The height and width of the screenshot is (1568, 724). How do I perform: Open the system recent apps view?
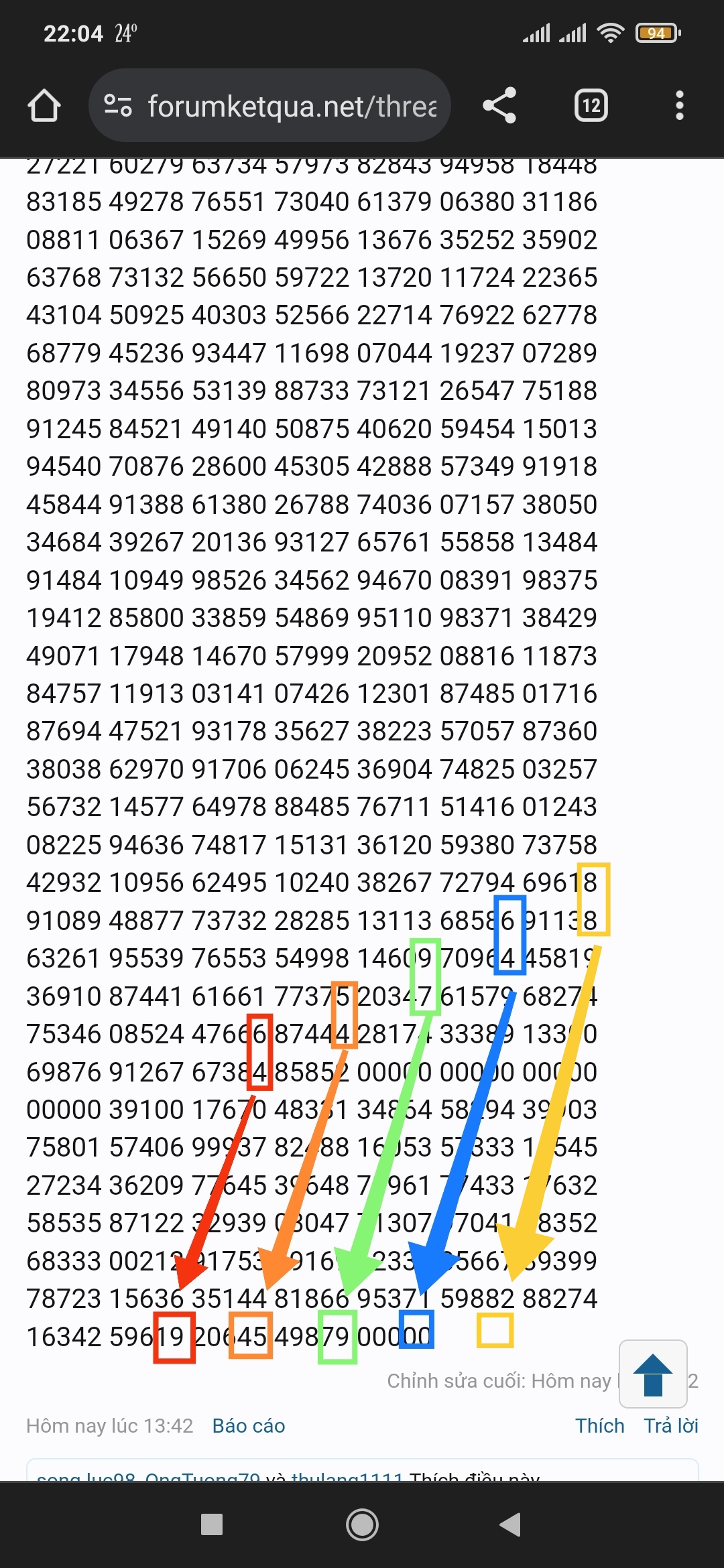[x=212, y=1524]
